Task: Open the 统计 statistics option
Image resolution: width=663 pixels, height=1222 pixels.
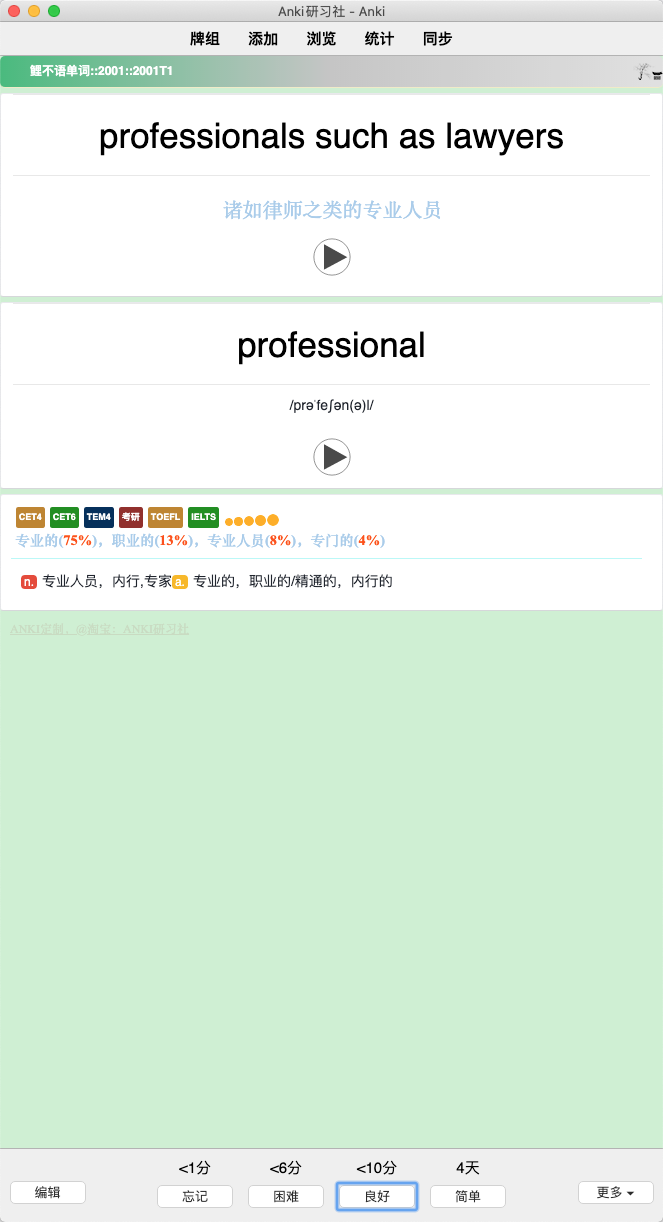Action: (x=379, y=39)
